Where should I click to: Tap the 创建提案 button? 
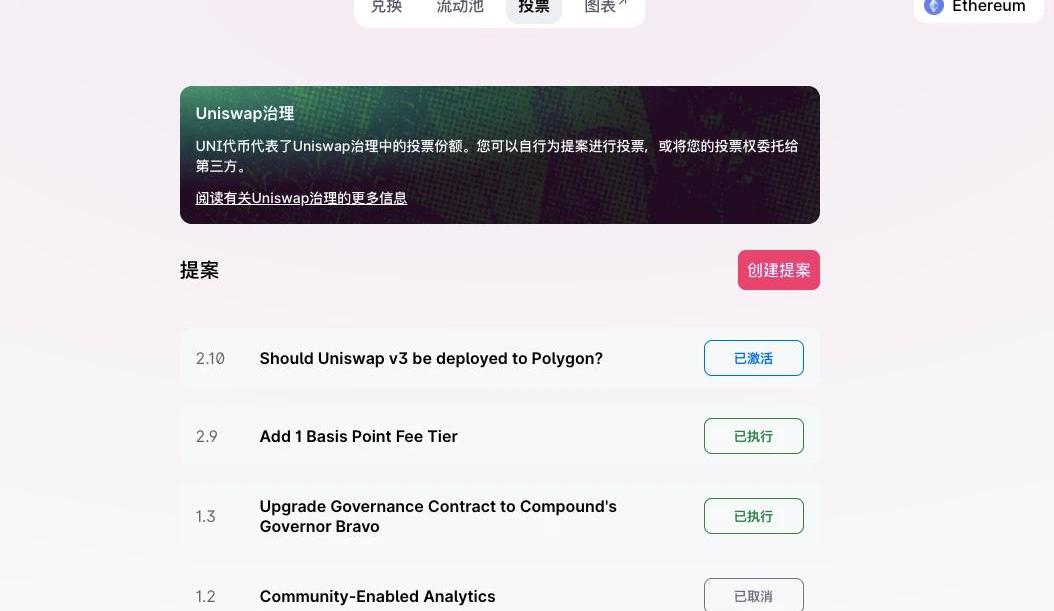(778, 270)
